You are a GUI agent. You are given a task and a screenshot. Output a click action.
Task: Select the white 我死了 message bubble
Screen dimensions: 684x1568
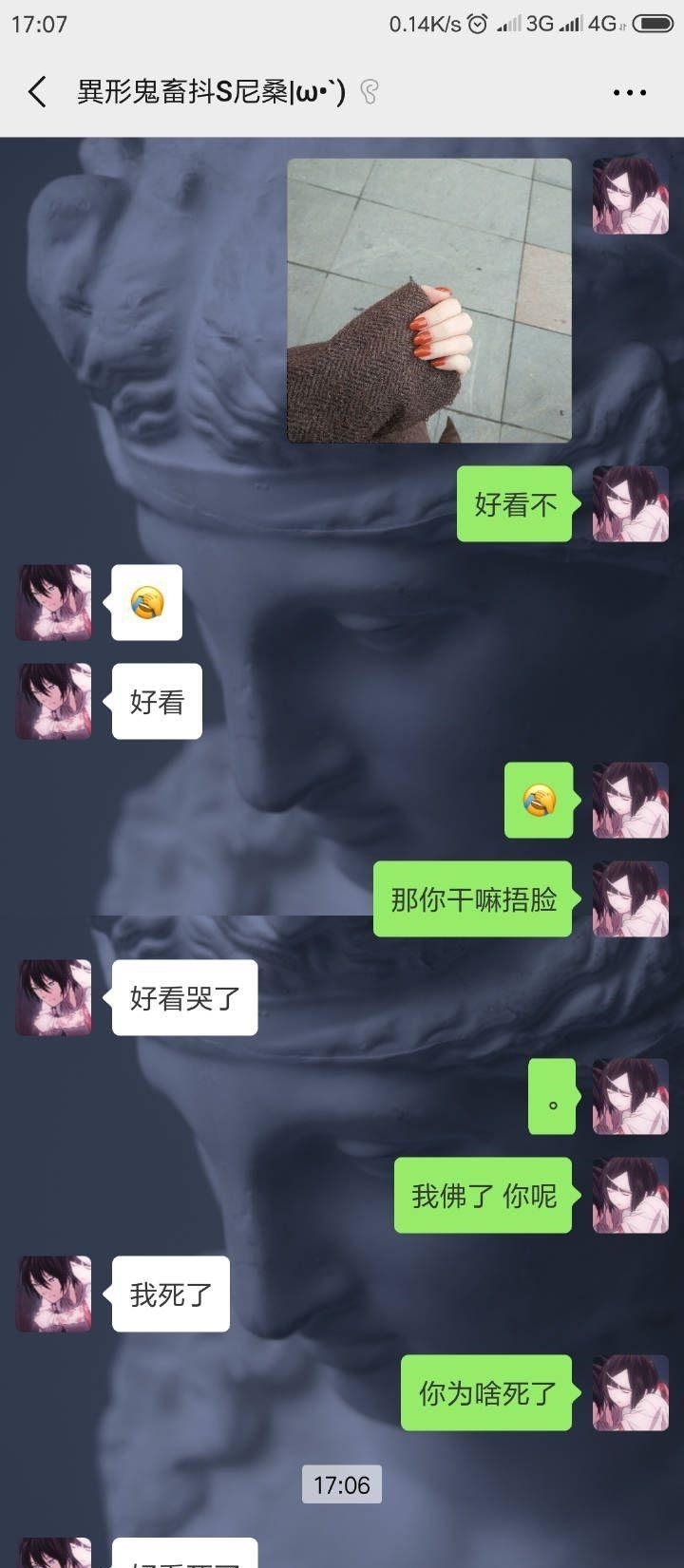pyautogui.click(x=170, y=1294)
